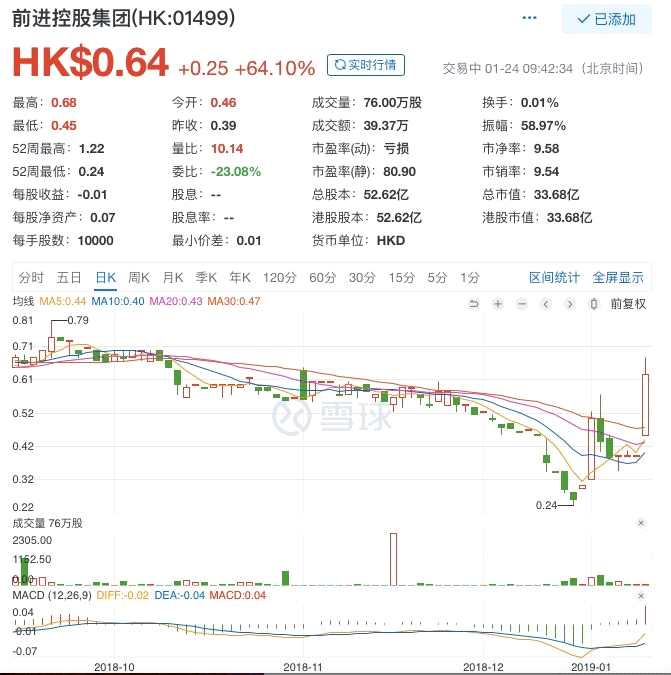Zoom out the chart with minus icon
This screenshot has height=675, width=671.
[522, 303]
